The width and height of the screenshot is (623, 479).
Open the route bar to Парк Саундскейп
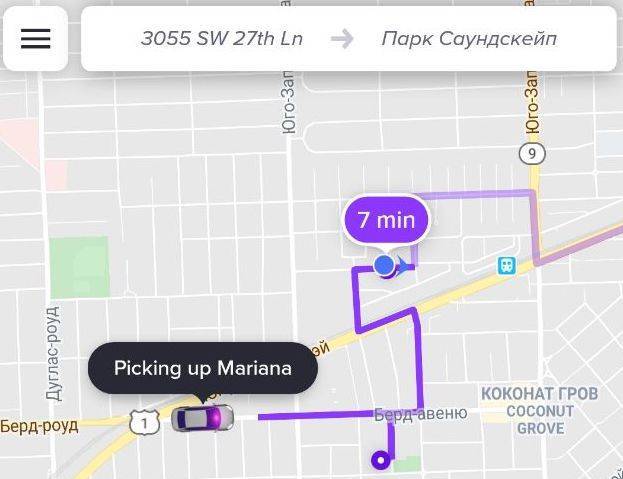(x=348, y=40)
